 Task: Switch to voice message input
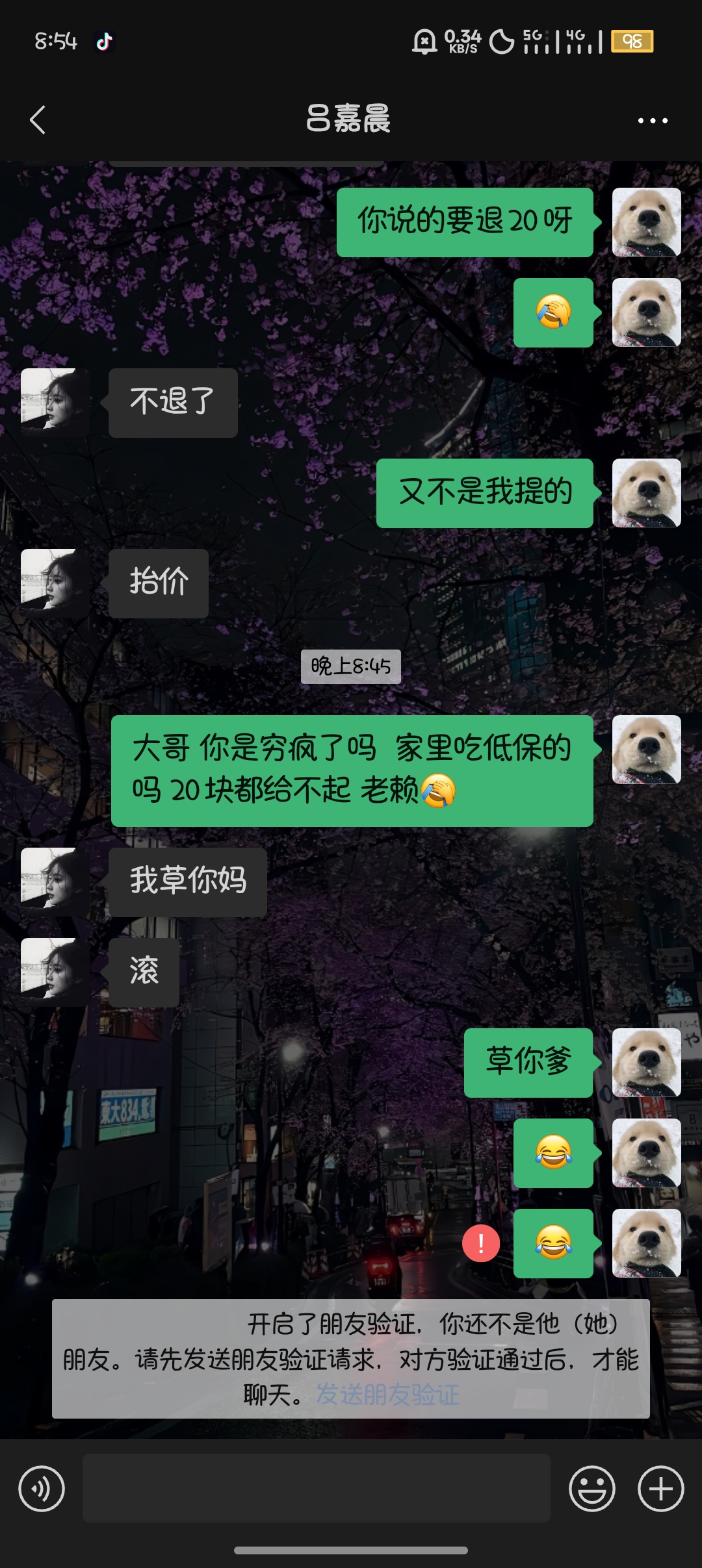pos(42,1489)
